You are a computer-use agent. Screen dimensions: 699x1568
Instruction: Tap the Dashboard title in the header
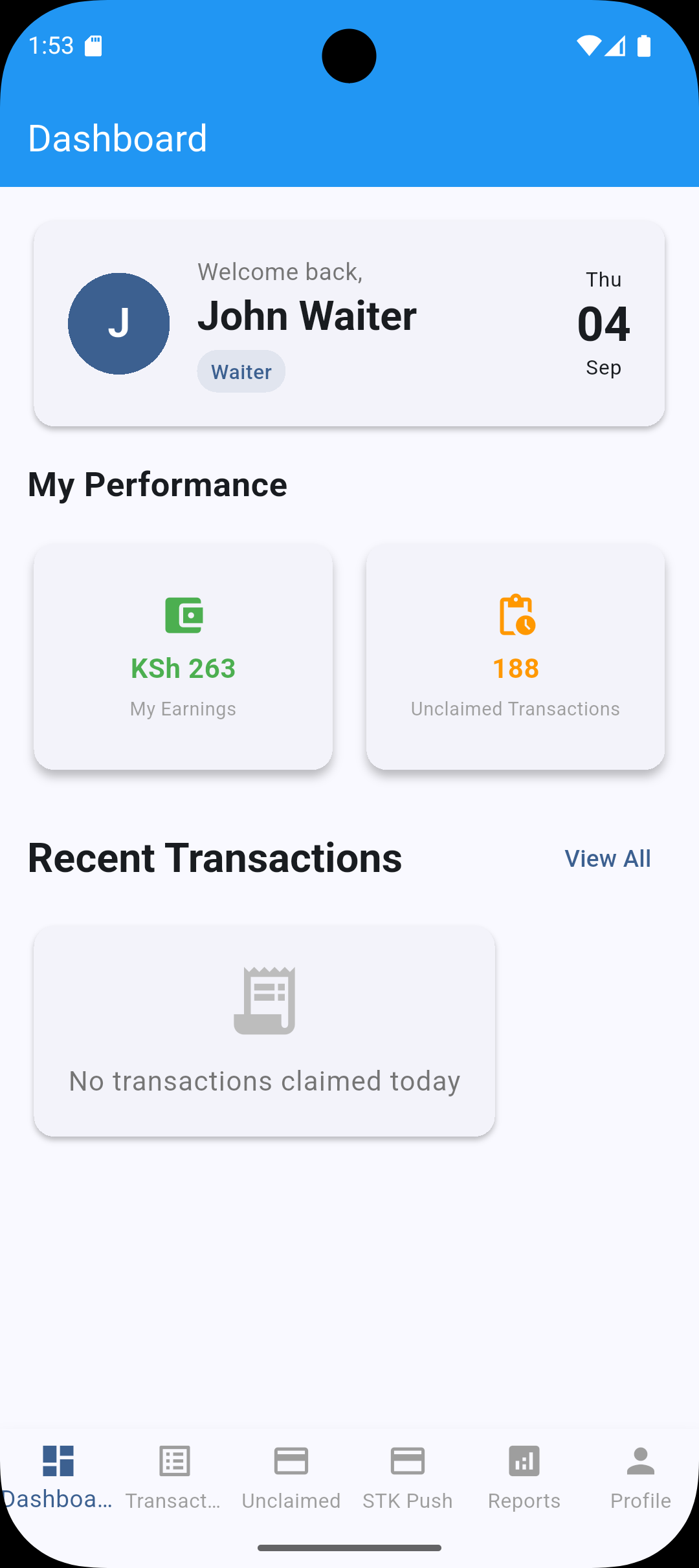(118, 137)
